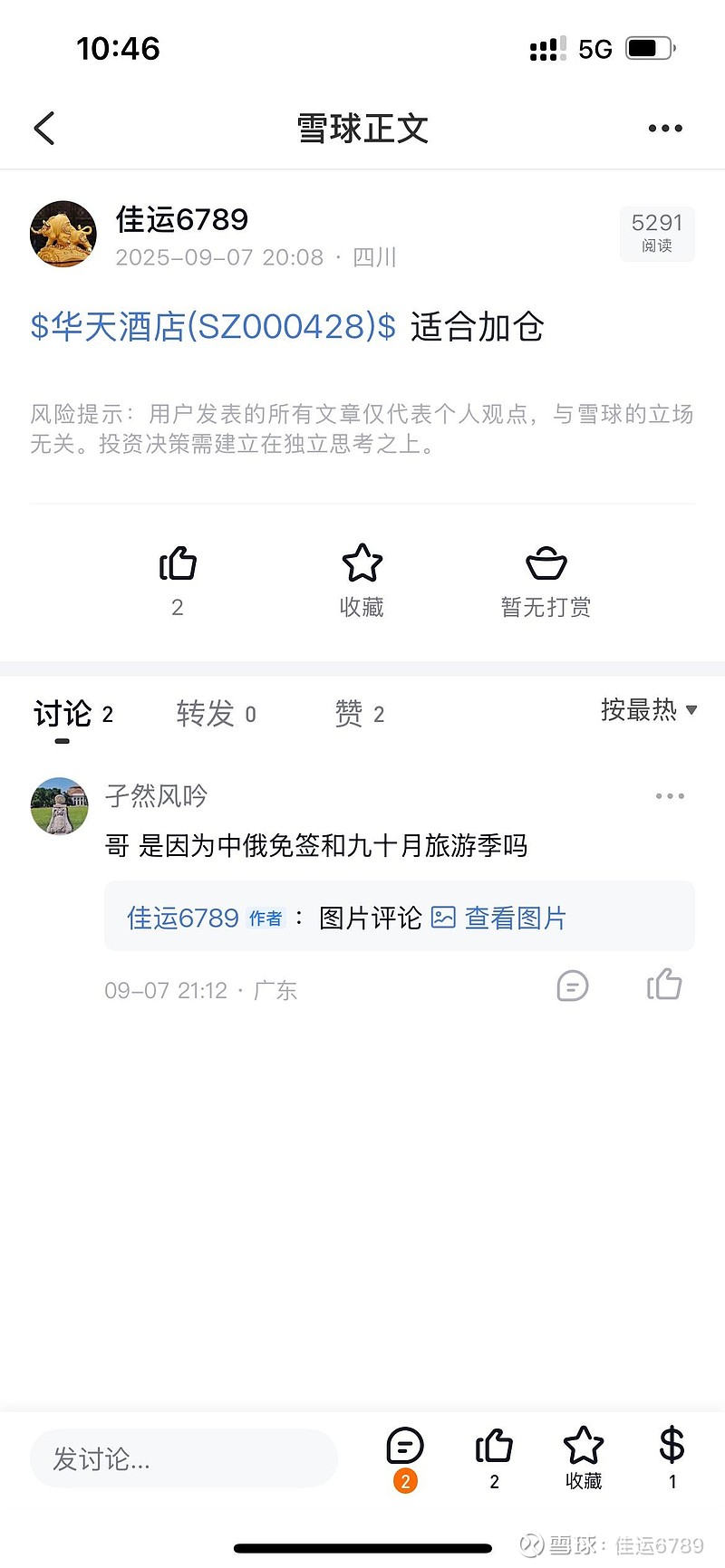Go back from the 雪球正文 page
The image size is (725, 1568).
[44, 129]
